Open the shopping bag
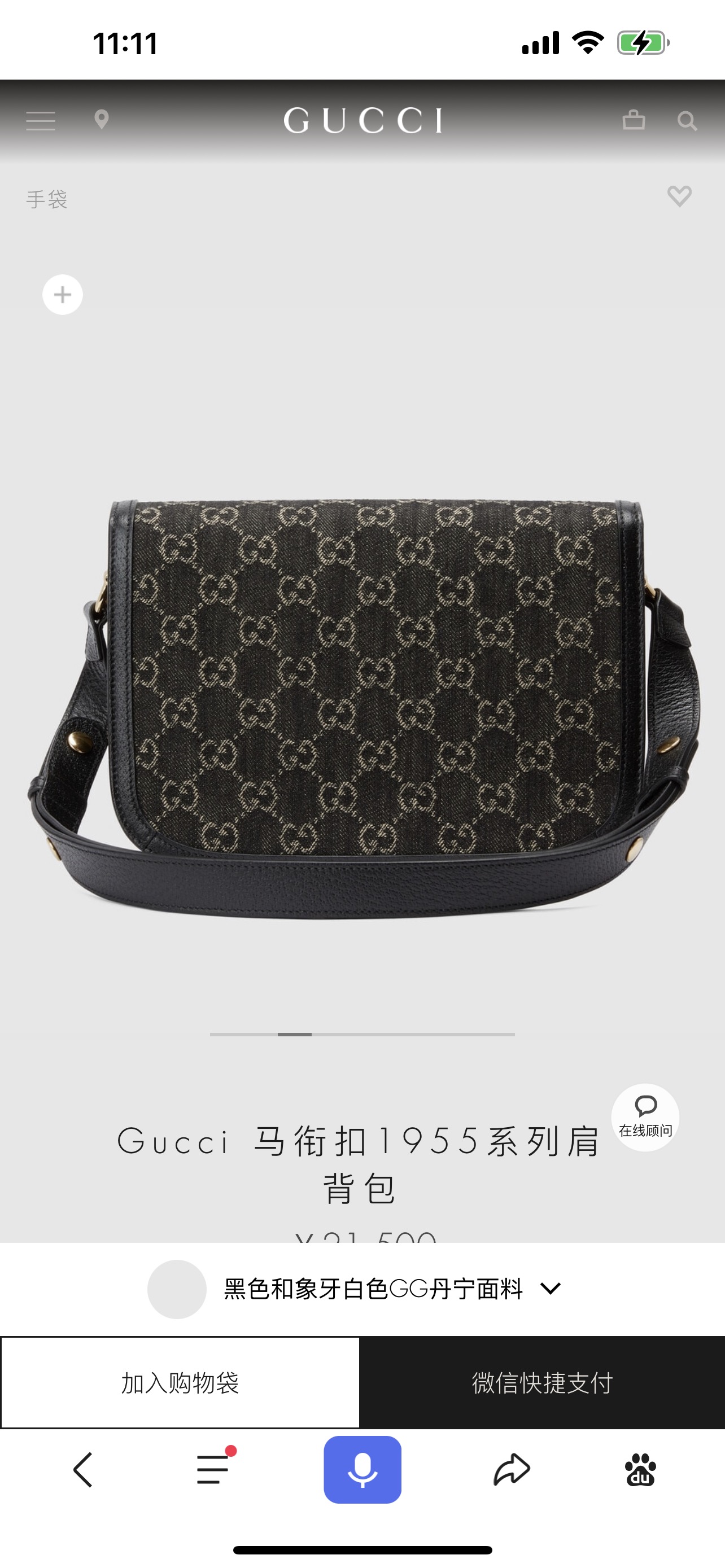Screen dimensions: 725x1568 tap(634, 120)
